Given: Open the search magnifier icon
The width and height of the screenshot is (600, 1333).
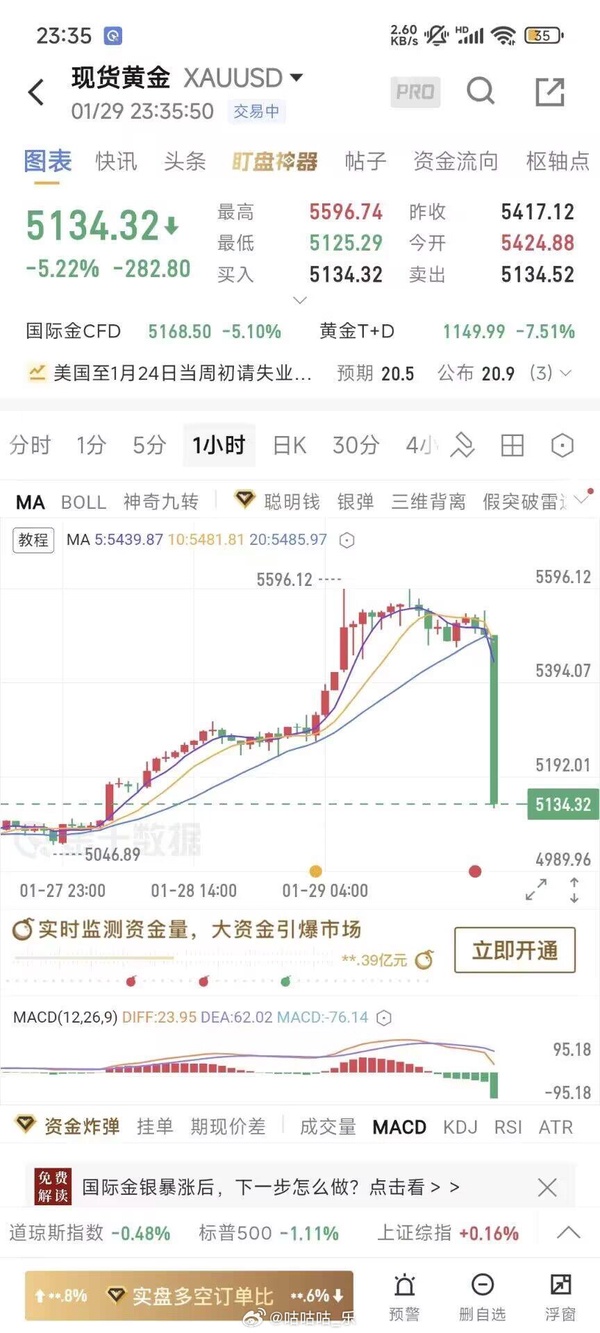Looking at the screenshot, I should (481, 92).
